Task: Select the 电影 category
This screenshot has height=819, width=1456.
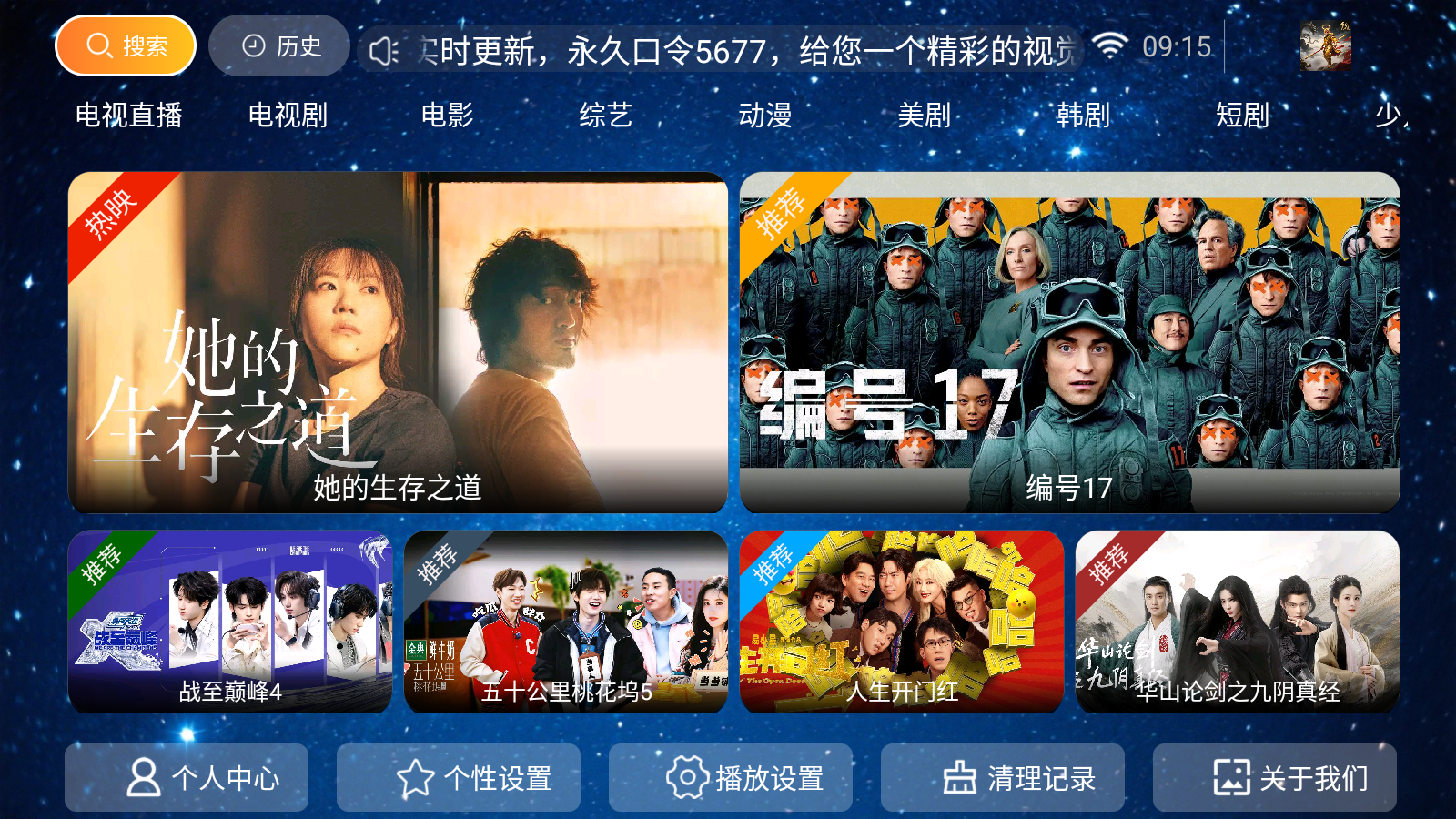Action: (447, 116)
